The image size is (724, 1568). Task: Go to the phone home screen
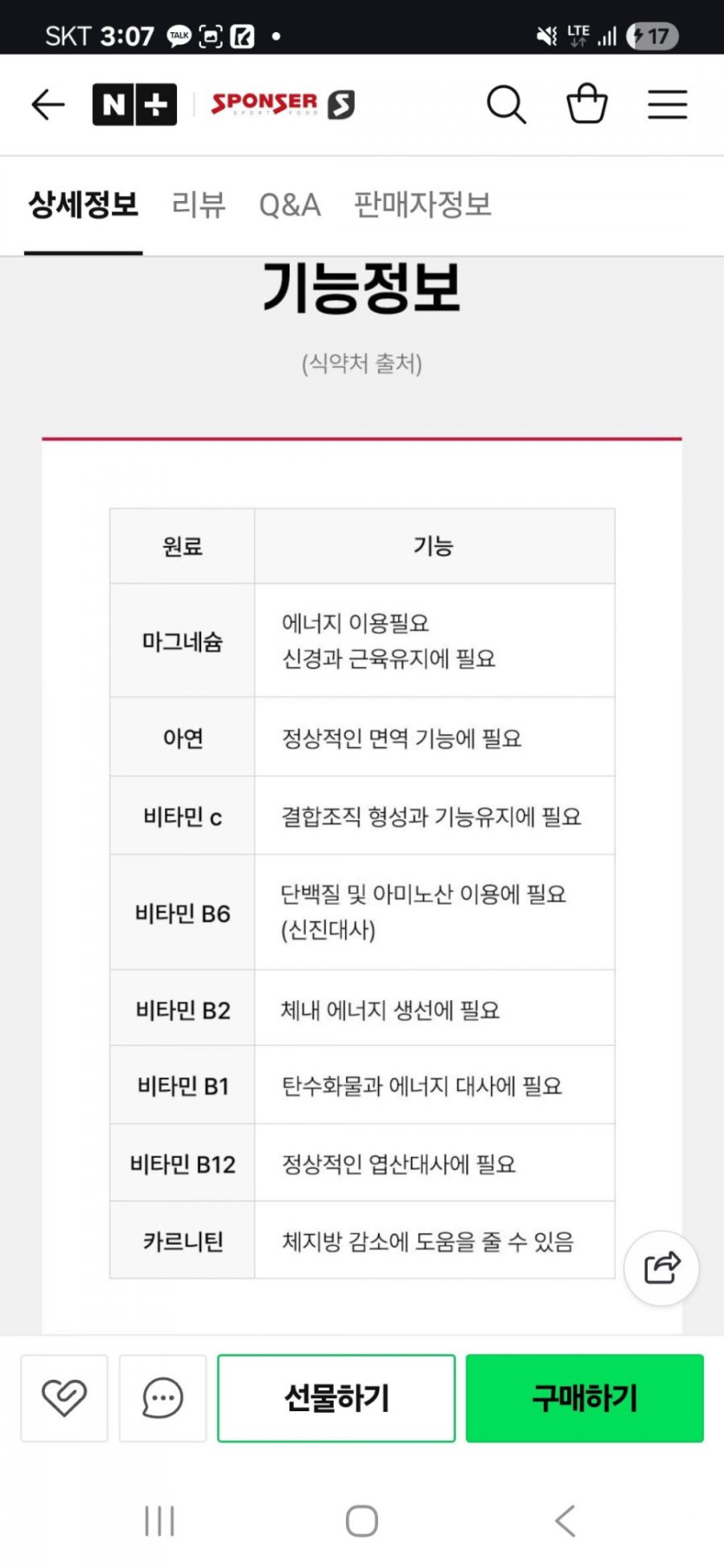(x=362, y=1520)
